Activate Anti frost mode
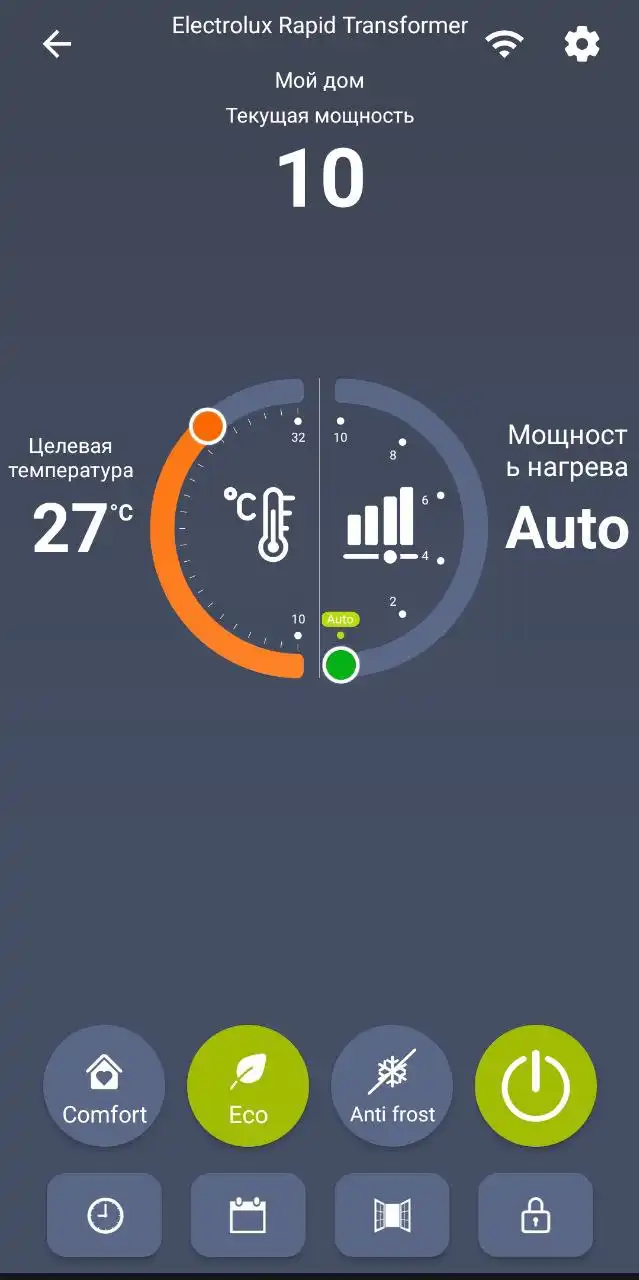The width and height of the screenshot is (639, 1280). click(392, 1086)
